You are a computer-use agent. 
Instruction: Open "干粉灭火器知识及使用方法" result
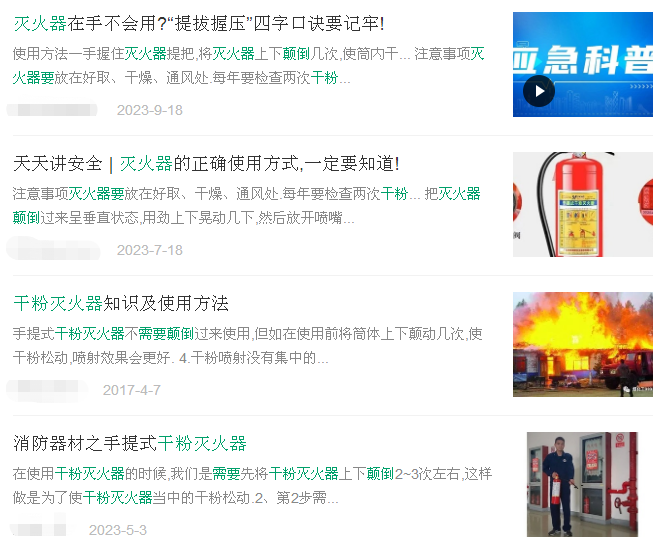point(121,303)
